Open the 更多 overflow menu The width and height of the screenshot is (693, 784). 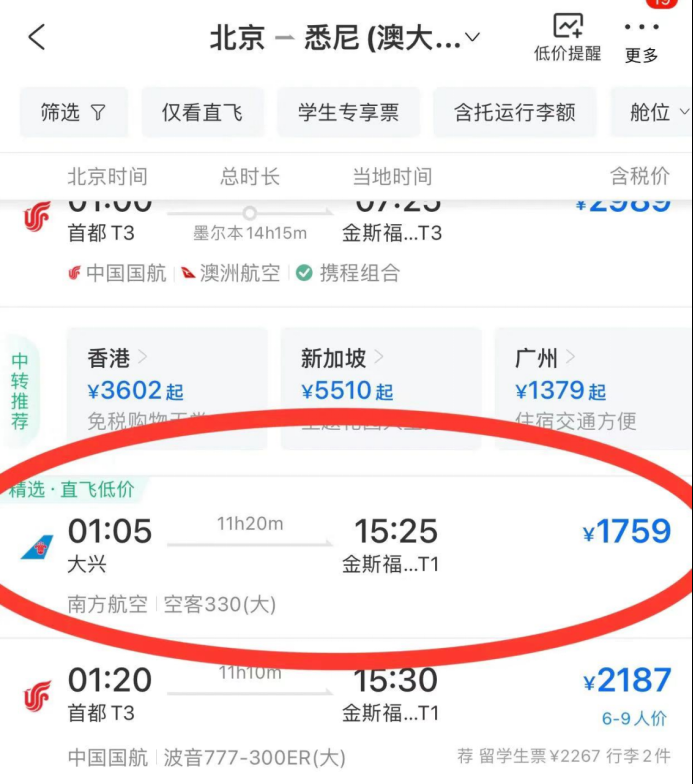[641, 38]
